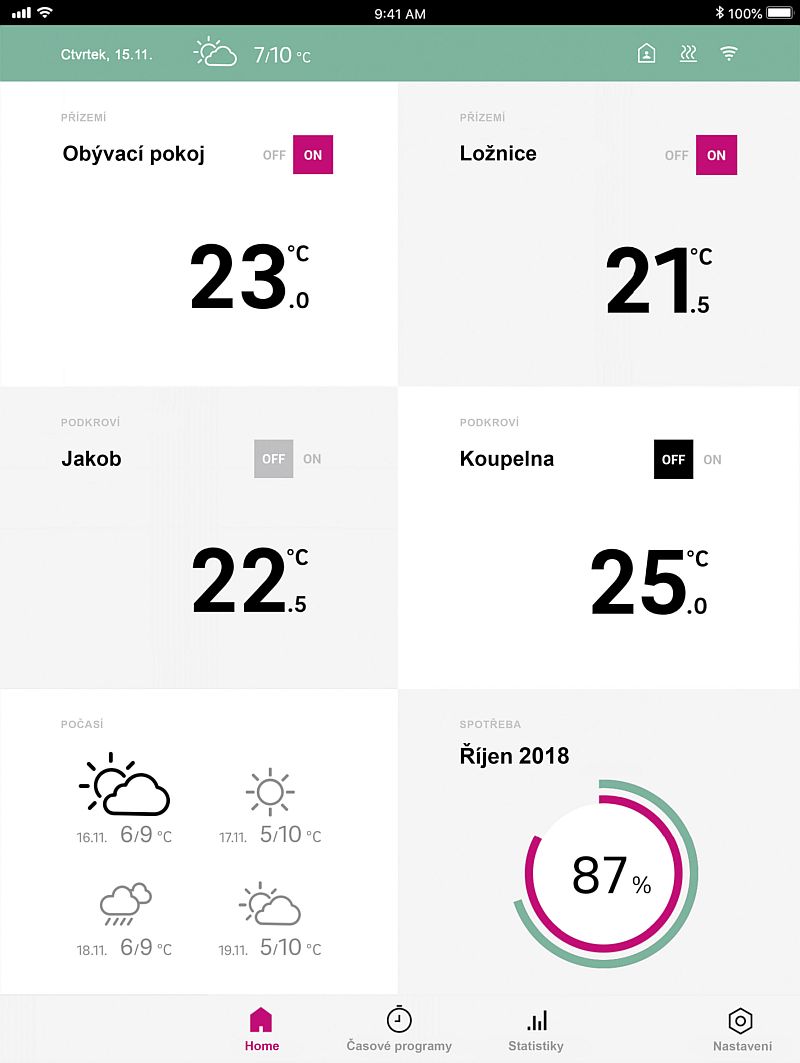Open the Statistiky tab
The image size is (800, 1063).
(x=536, y=1029)
